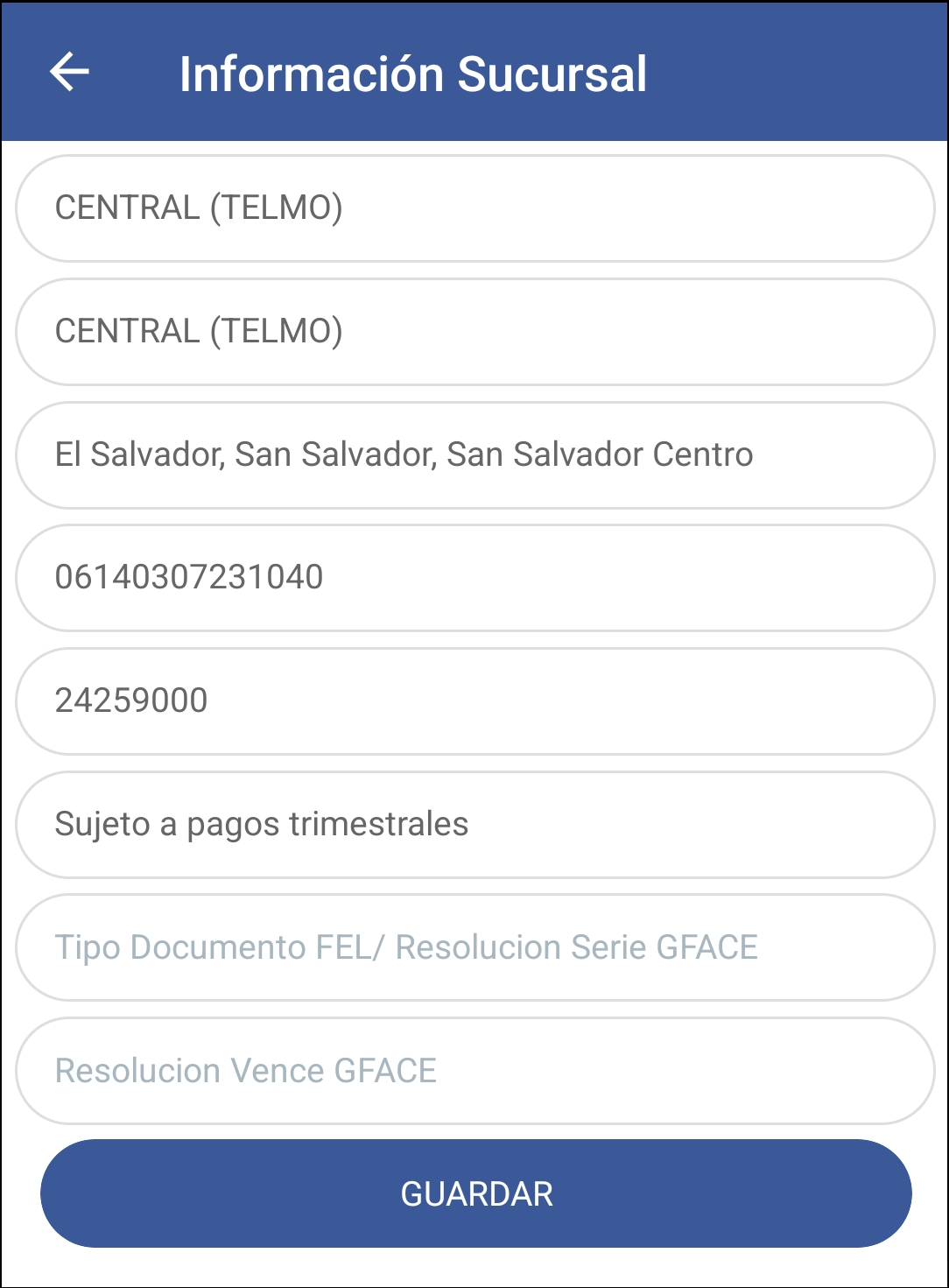Select the numeric establishment code field

point(473,577)
